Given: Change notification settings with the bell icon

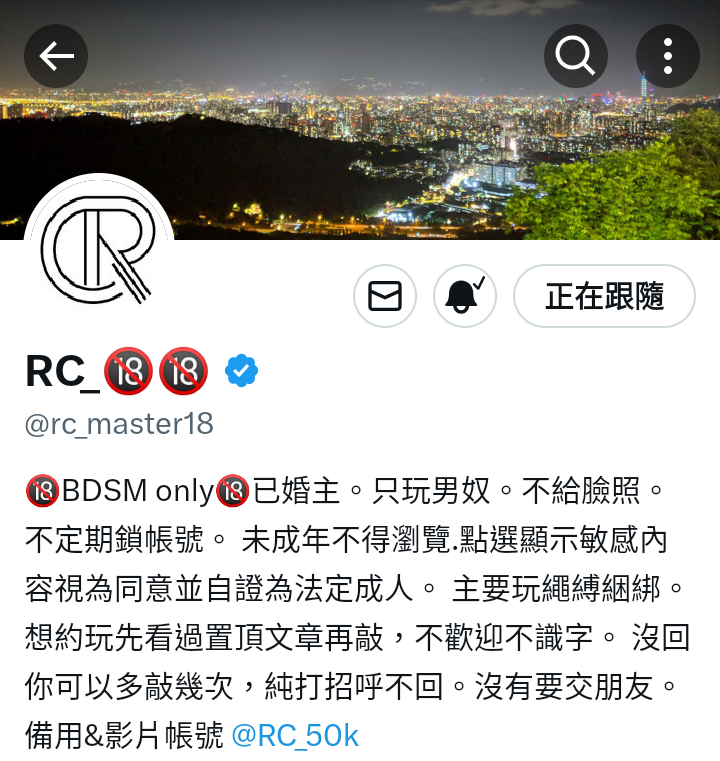Looking at the screenshot, I should [465, 296].
